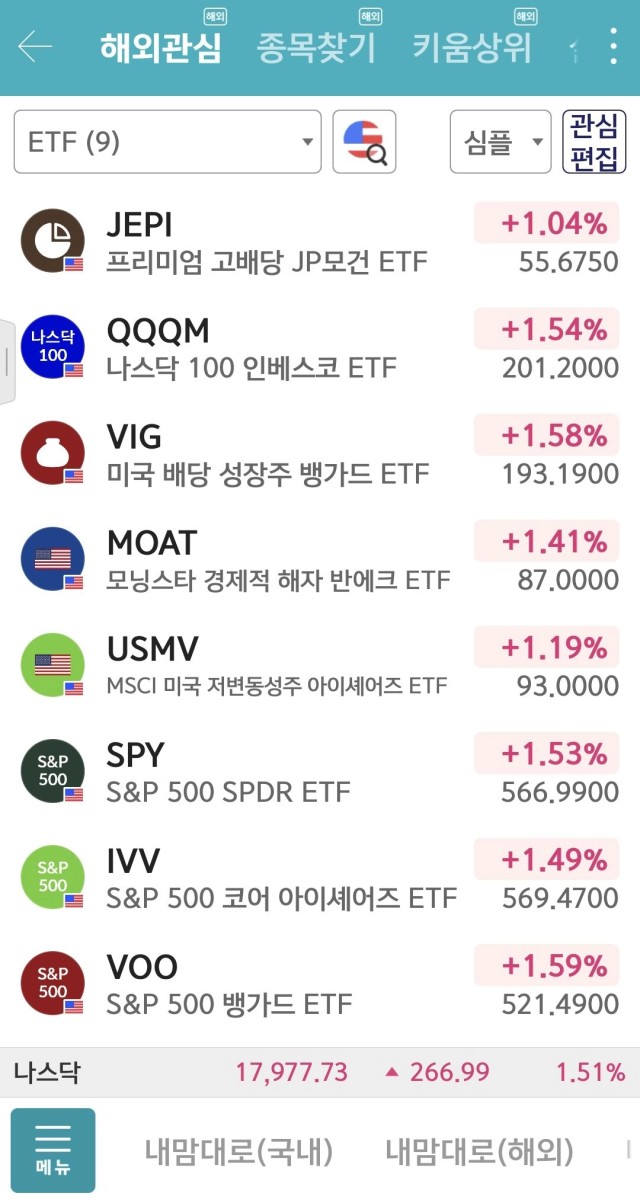Expand the ETF (9) group dropdown
This screenshot has width=640, height=1203.
click(x=167, y=142)
